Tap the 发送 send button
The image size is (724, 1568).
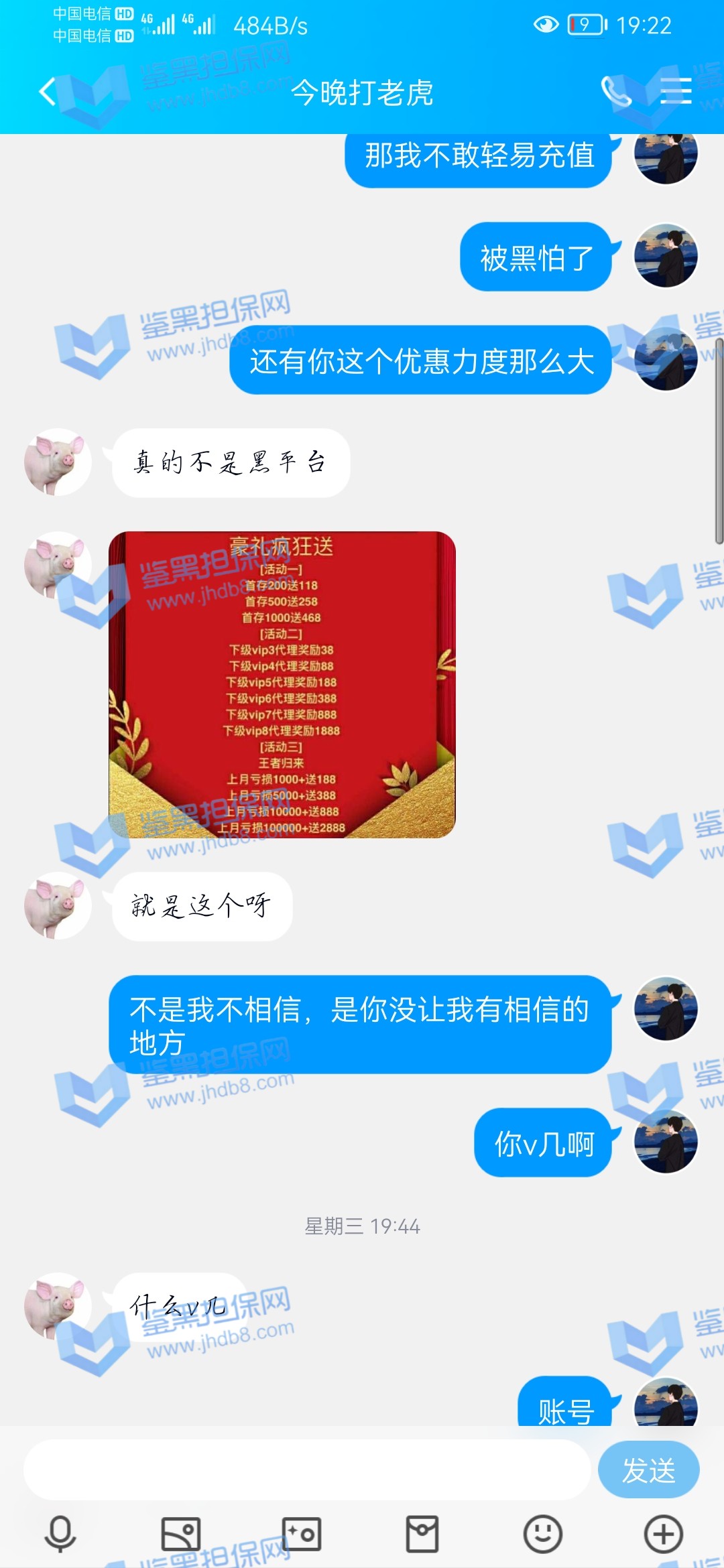648,1469
